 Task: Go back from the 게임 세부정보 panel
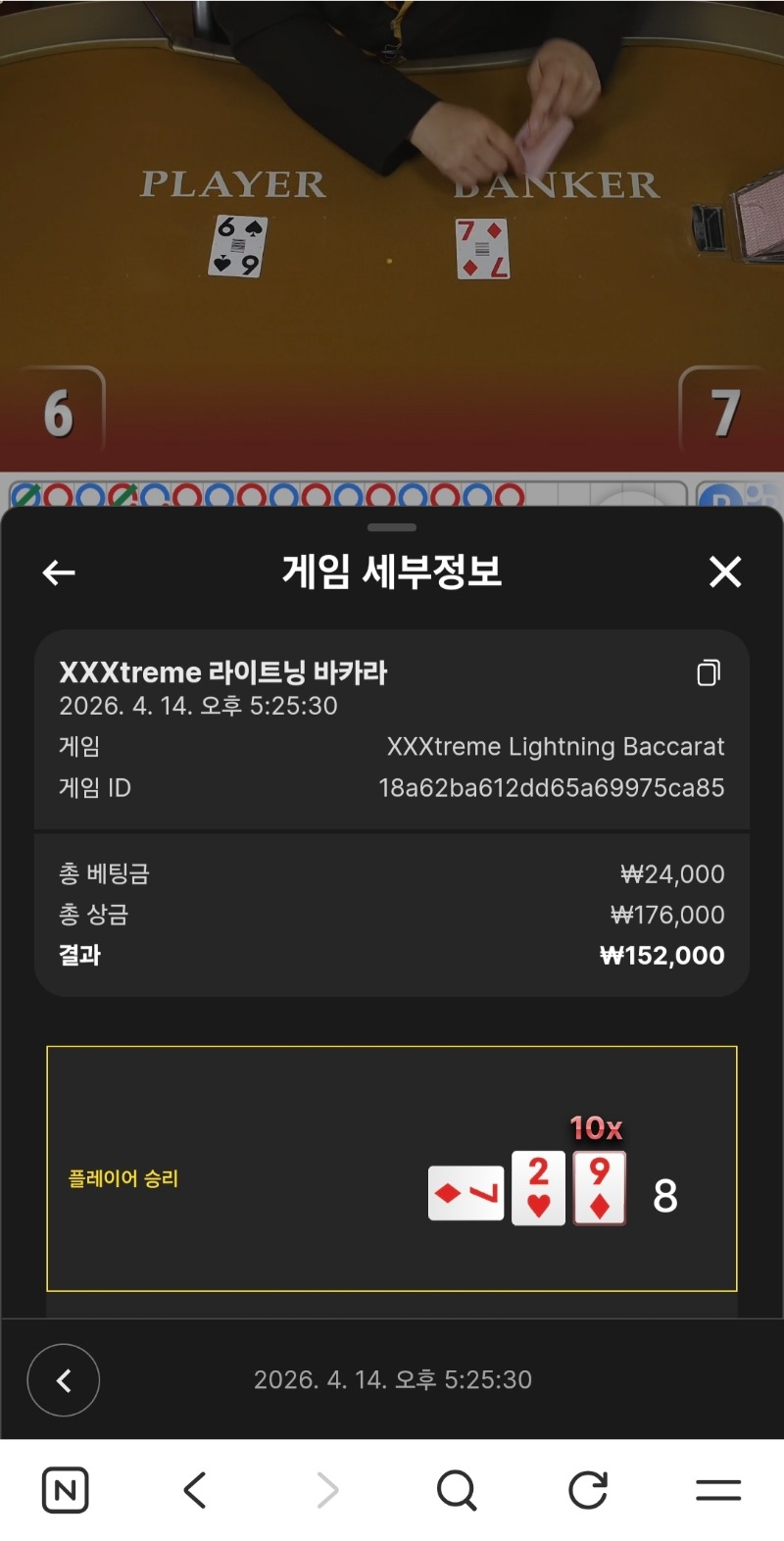59,572
